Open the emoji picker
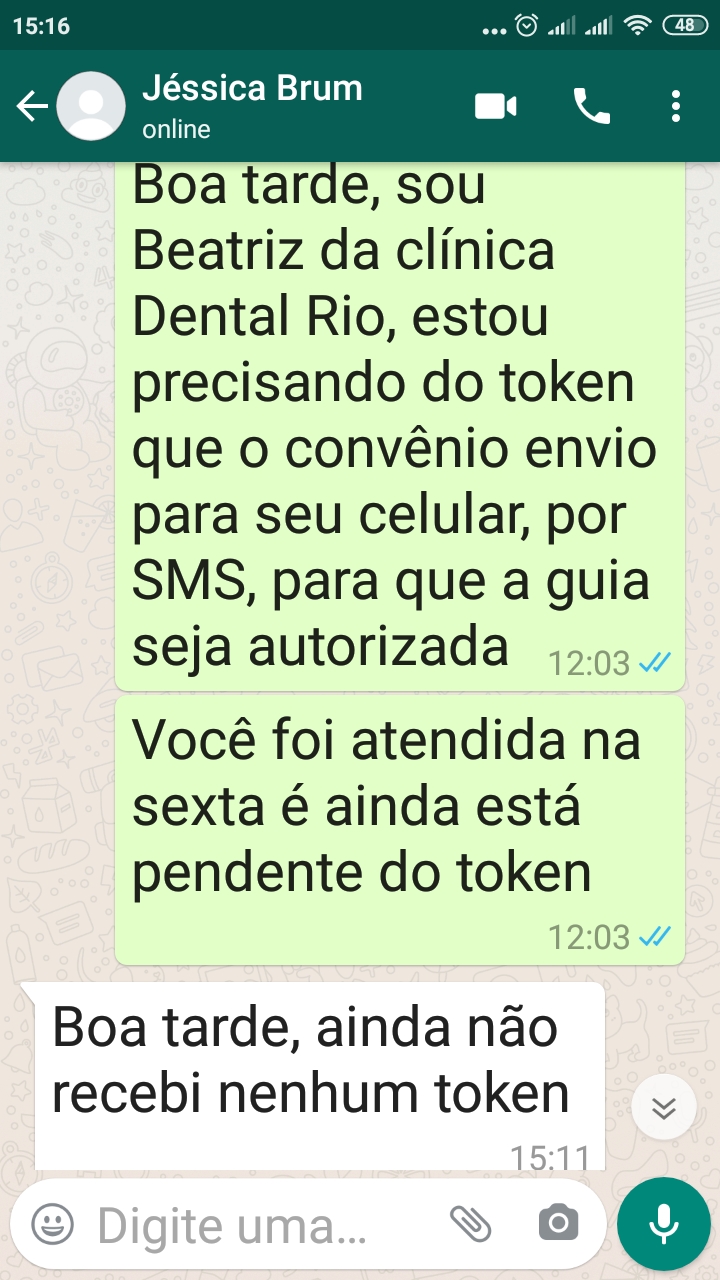 [x=52, y=1223]
